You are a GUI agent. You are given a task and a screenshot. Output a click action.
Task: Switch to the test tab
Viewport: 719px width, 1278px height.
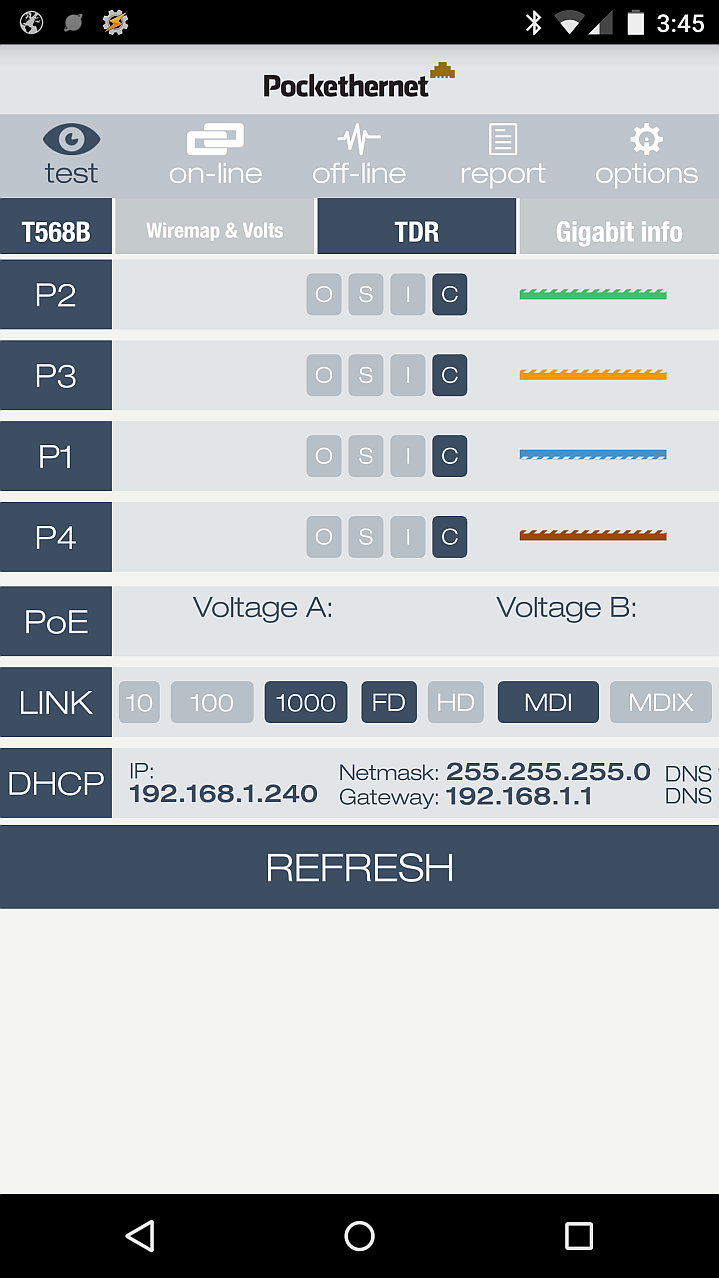pos(71,155)
